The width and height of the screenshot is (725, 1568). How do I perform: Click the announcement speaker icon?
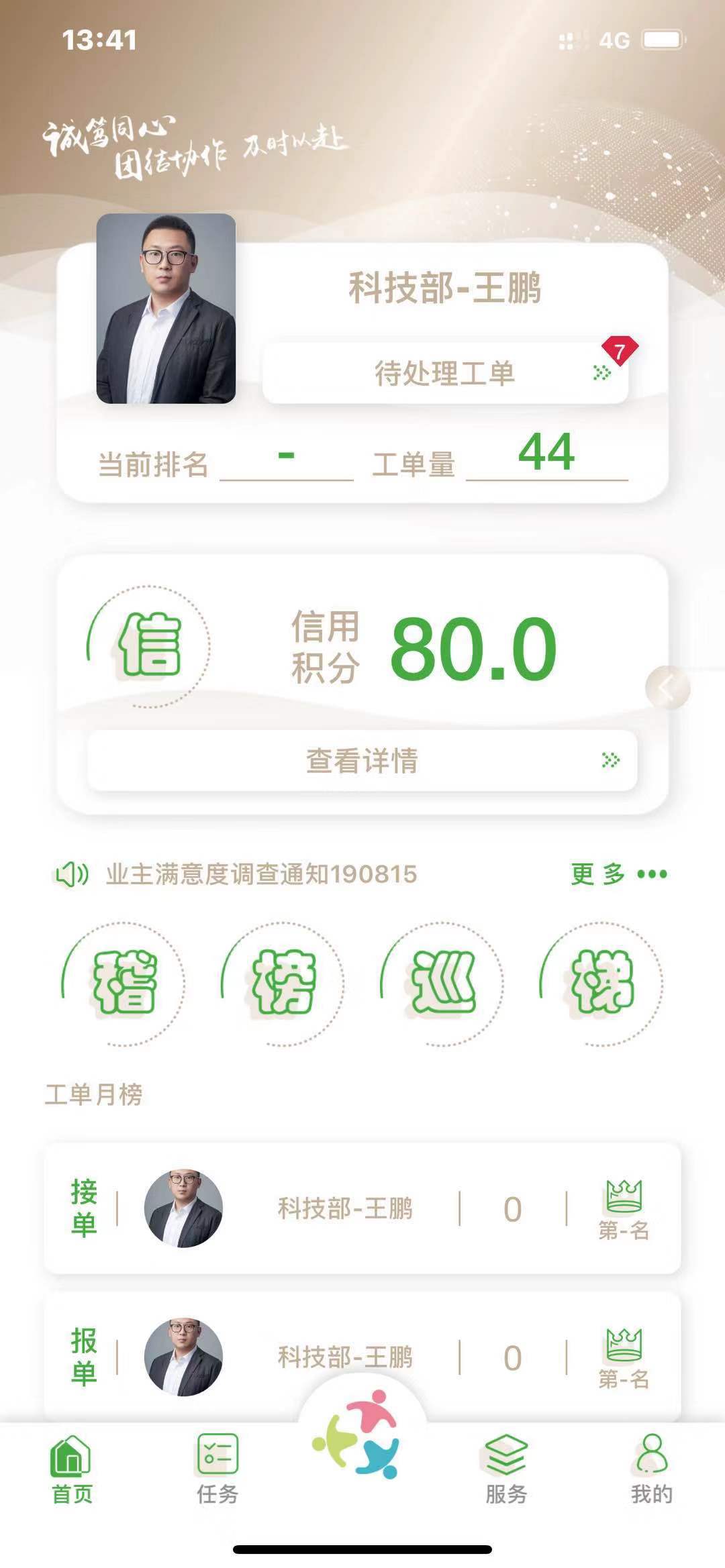click(72, 874)
